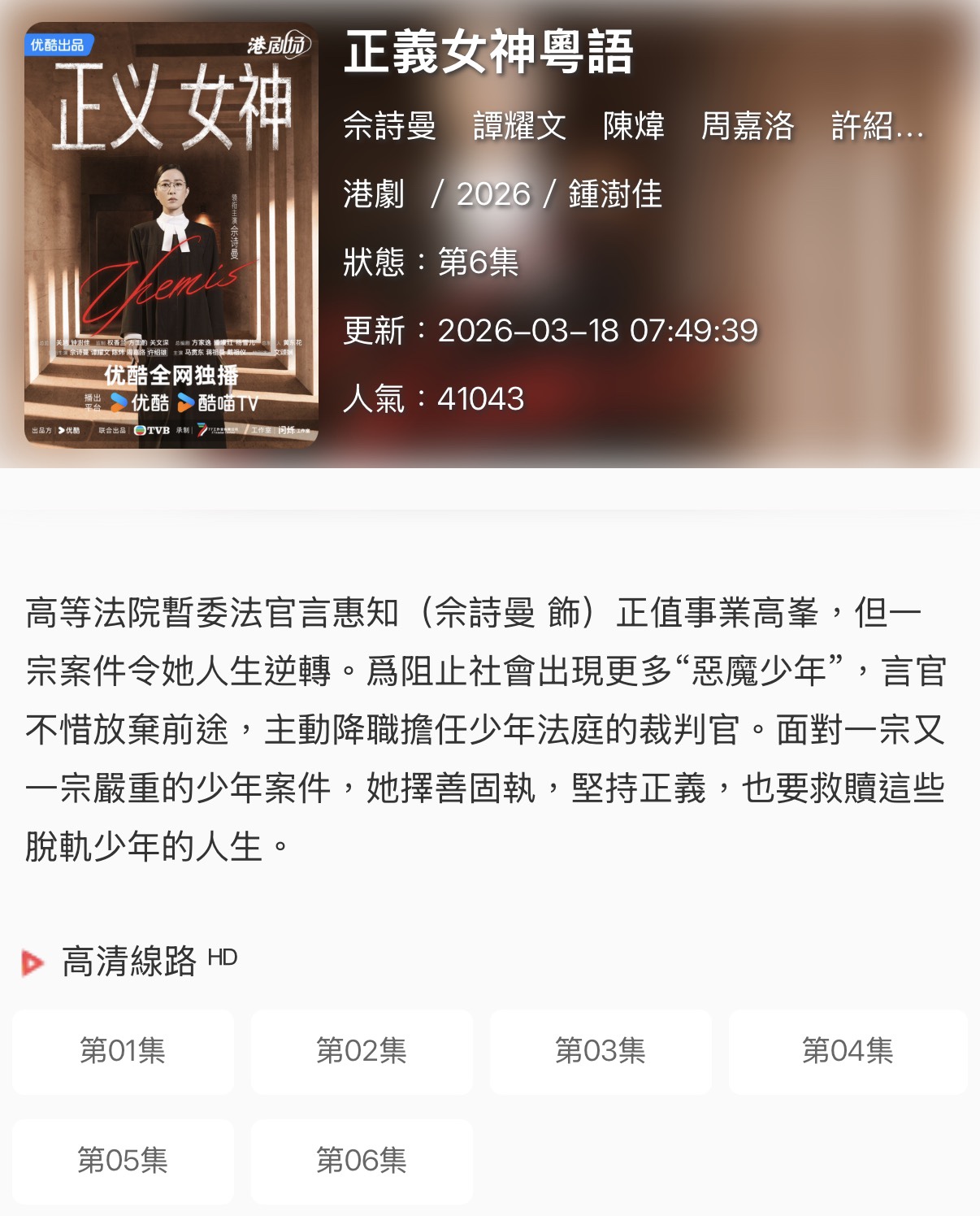Start the latest episode 第06集
980x1216 pixels.
(x=362, y=1161)
